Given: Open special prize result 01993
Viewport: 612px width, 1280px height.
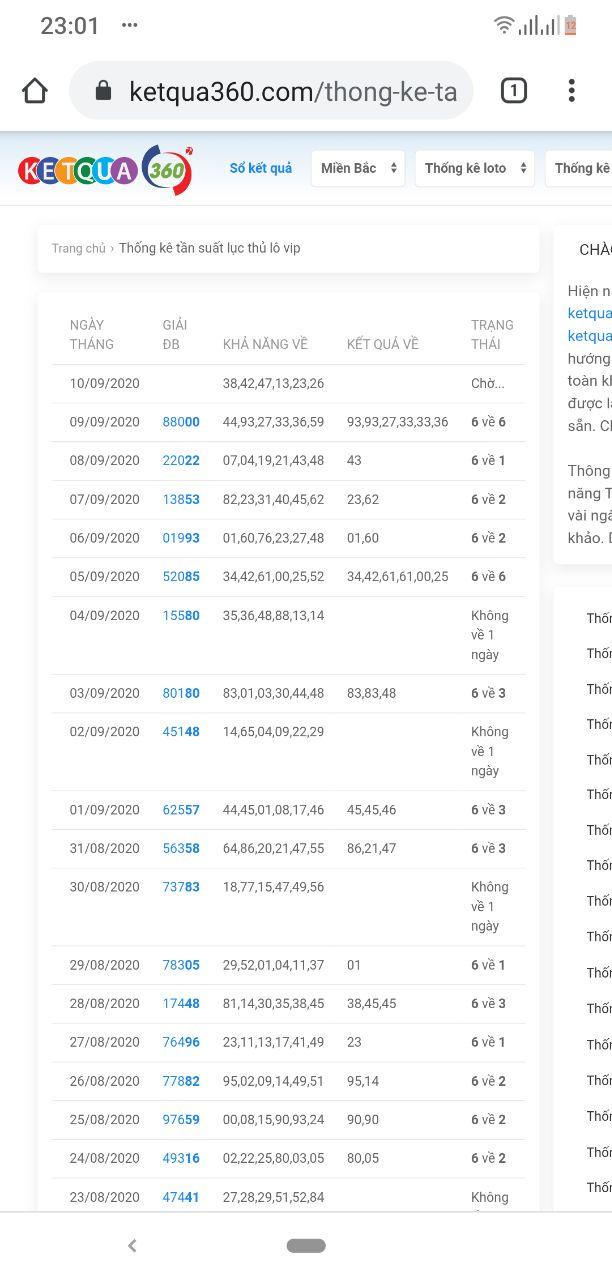Looking at the screenshot, I should click(181, 538).
